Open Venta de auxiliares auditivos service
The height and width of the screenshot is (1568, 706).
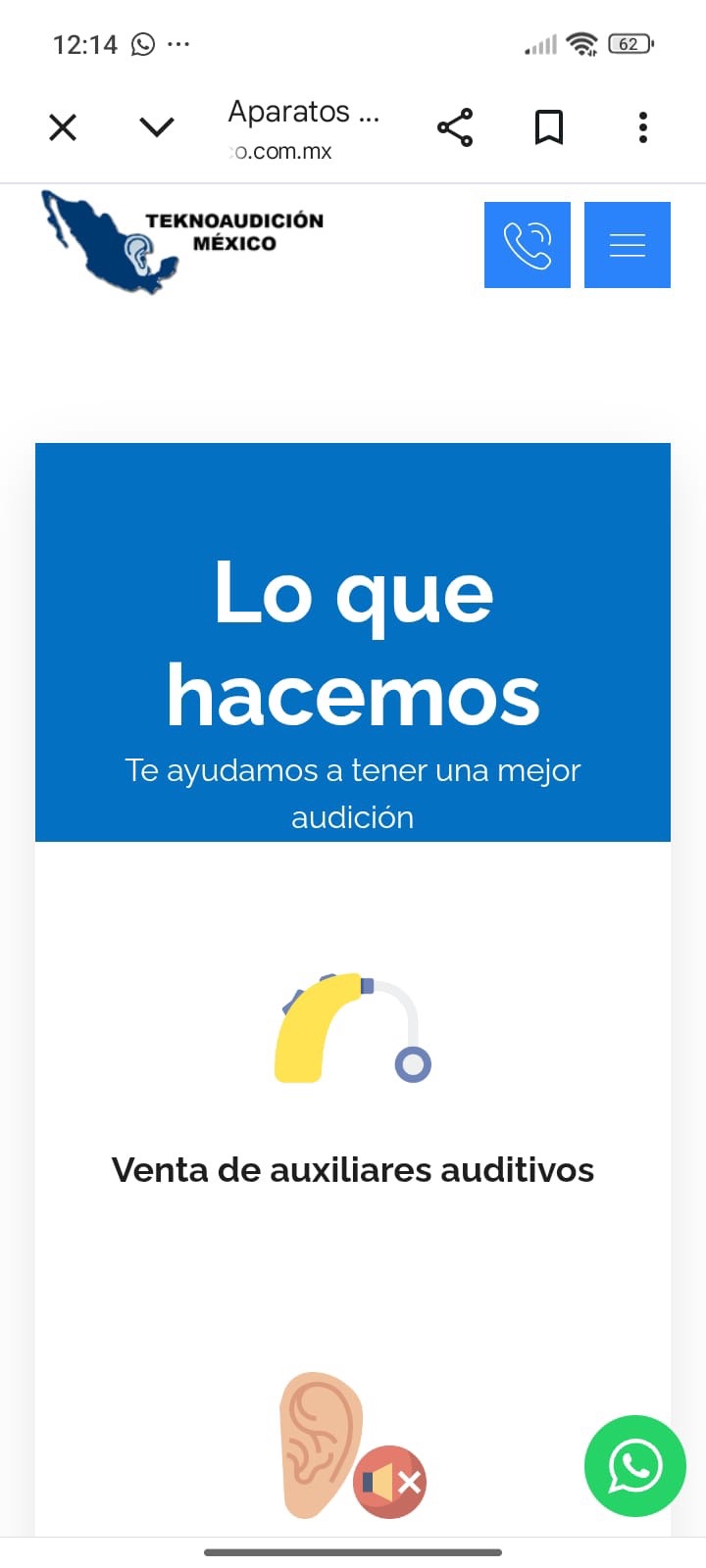pyautogui.click(x=353, y=1169)
